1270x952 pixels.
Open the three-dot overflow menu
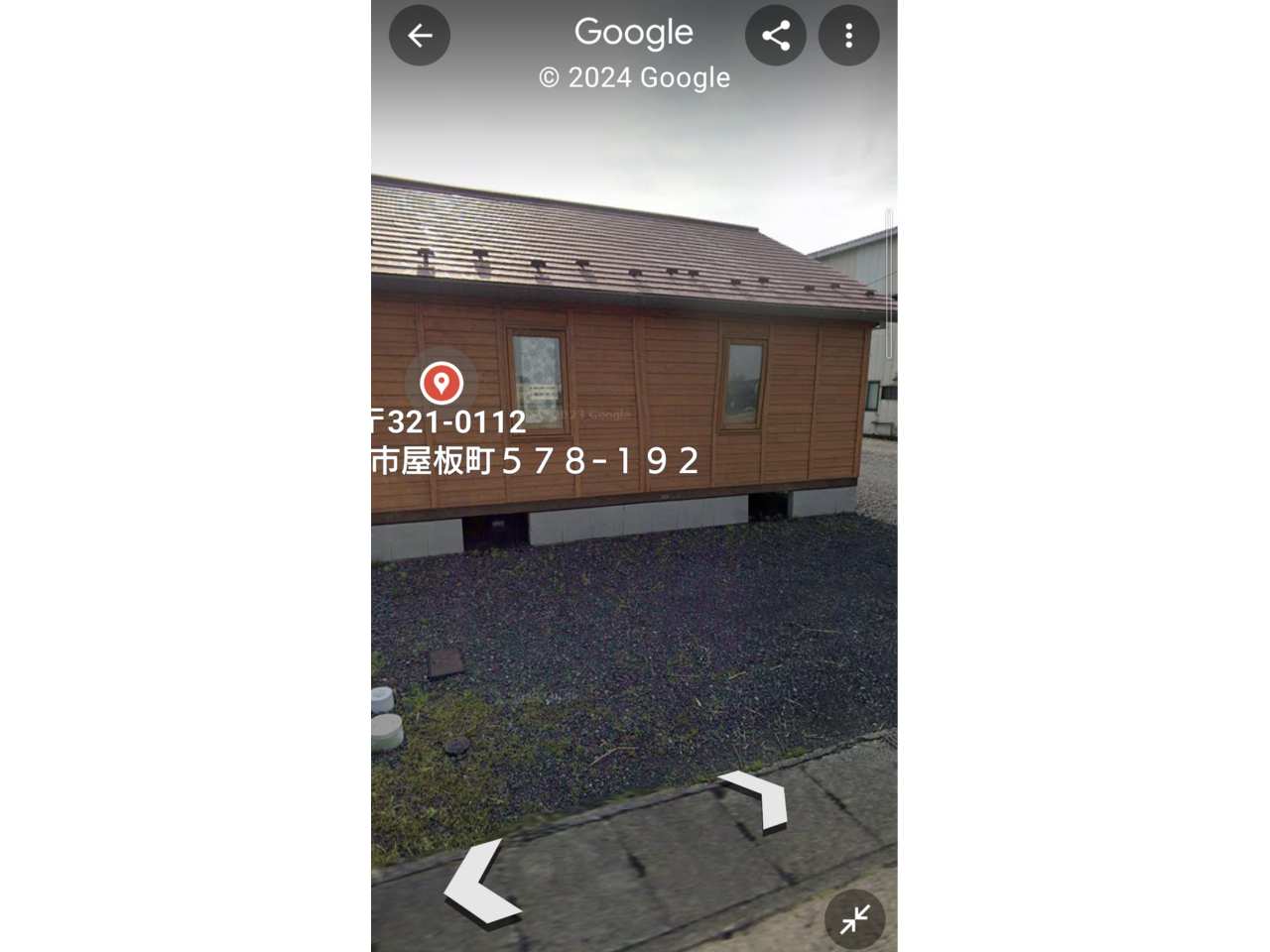(x=848, y=36)
